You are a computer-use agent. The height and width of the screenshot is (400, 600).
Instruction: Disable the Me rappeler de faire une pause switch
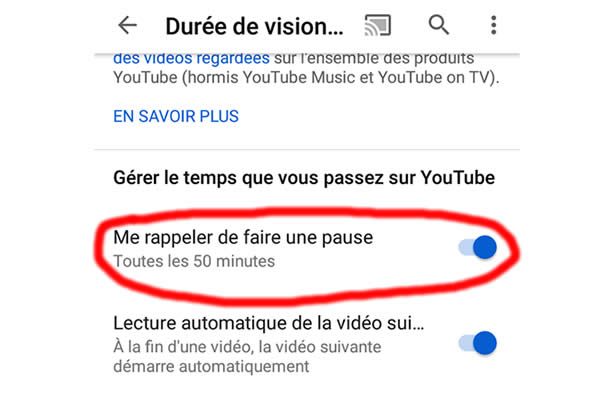pos(477,248)
